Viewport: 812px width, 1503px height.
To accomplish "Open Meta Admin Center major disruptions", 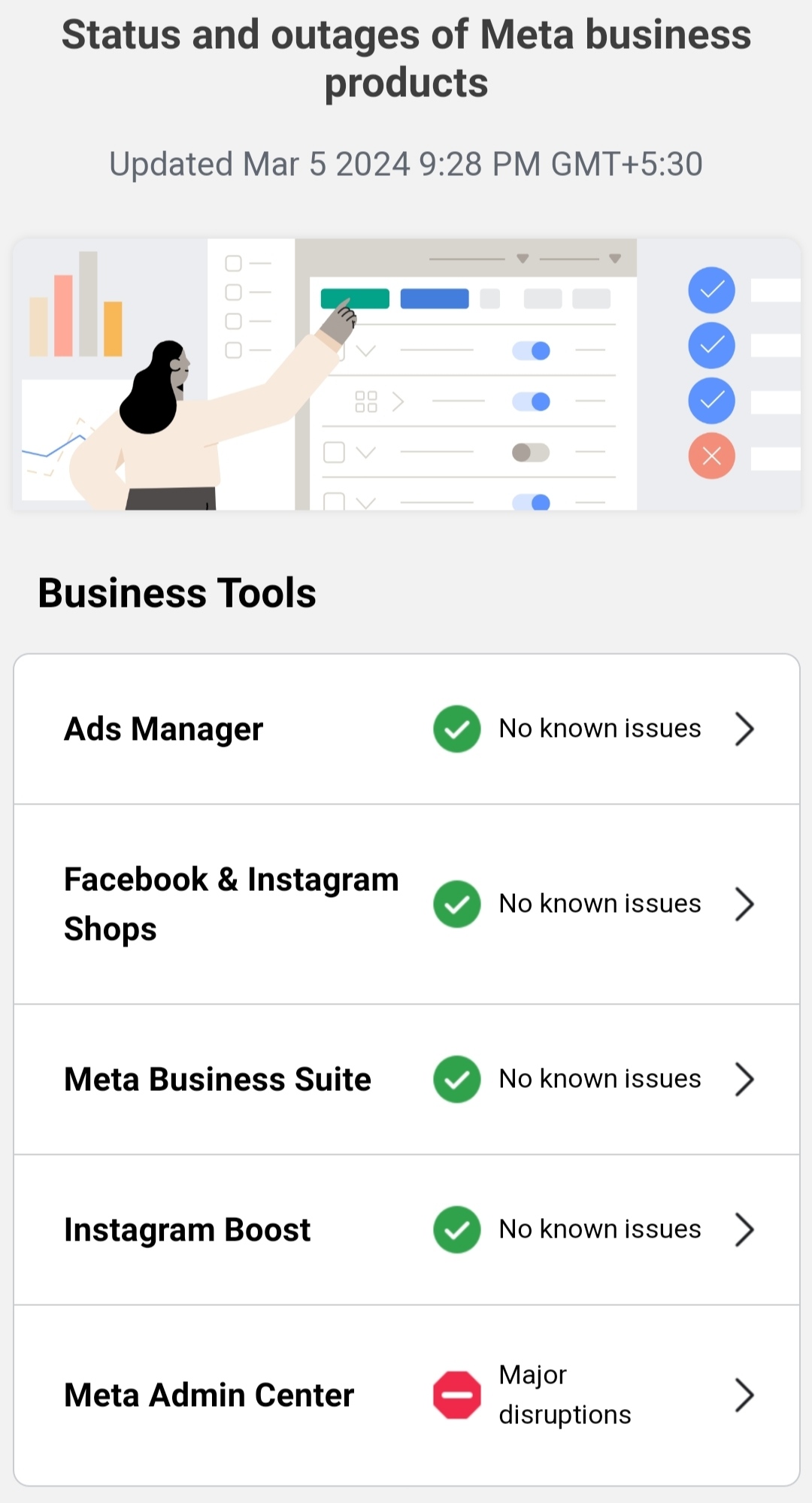I will 406,1395.
